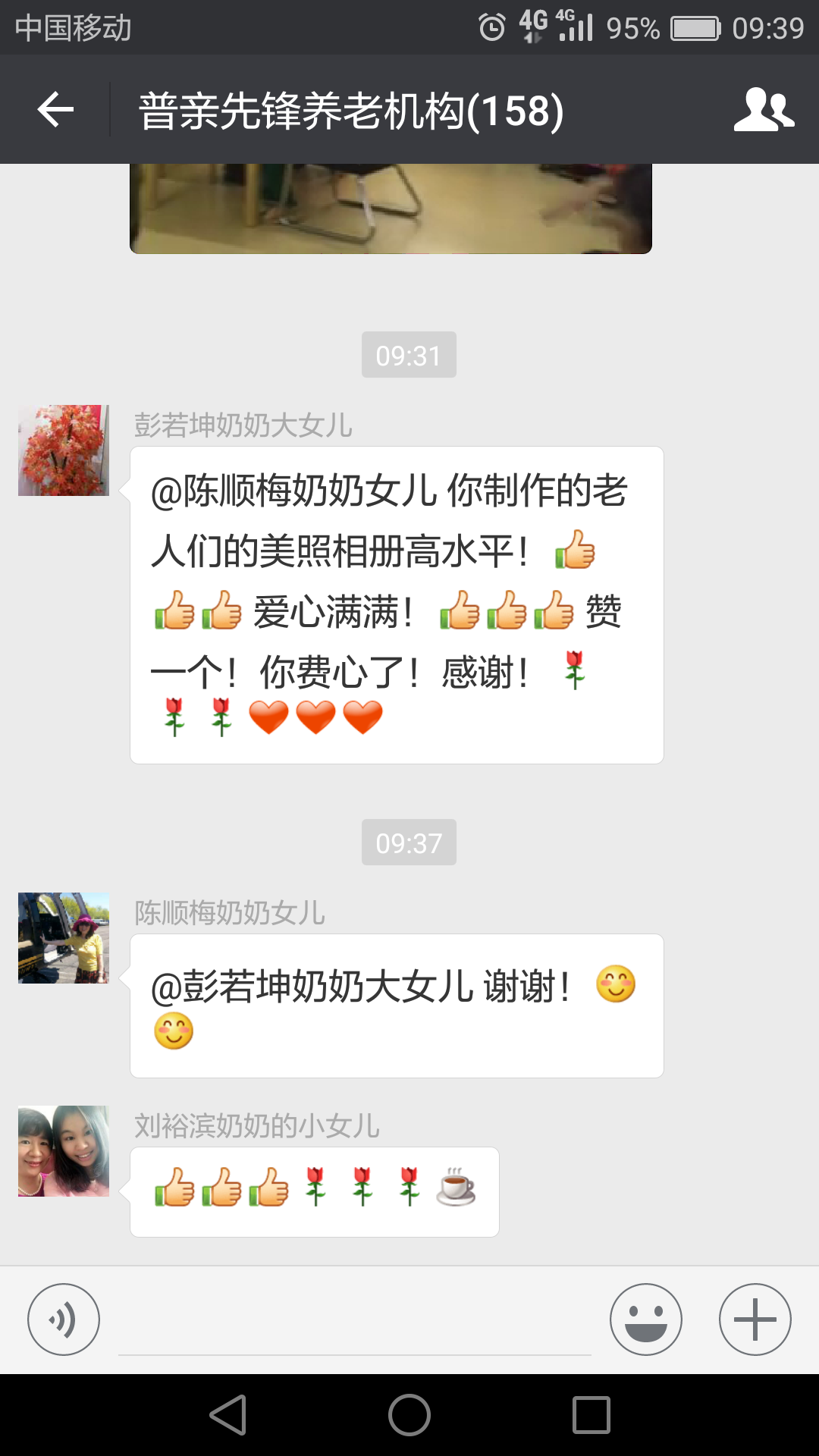
Task: Tap the avatar of 陈顺梅奶奶女儿
Action: coord(64,938)
